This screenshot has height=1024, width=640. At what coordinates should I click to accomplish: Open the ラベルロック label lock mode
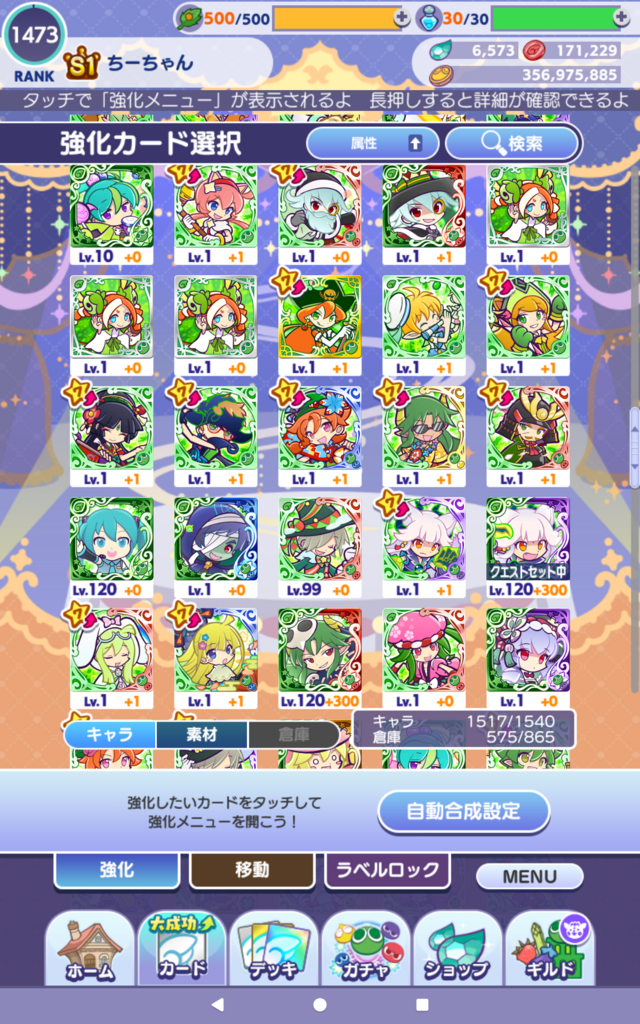(387, 870)
